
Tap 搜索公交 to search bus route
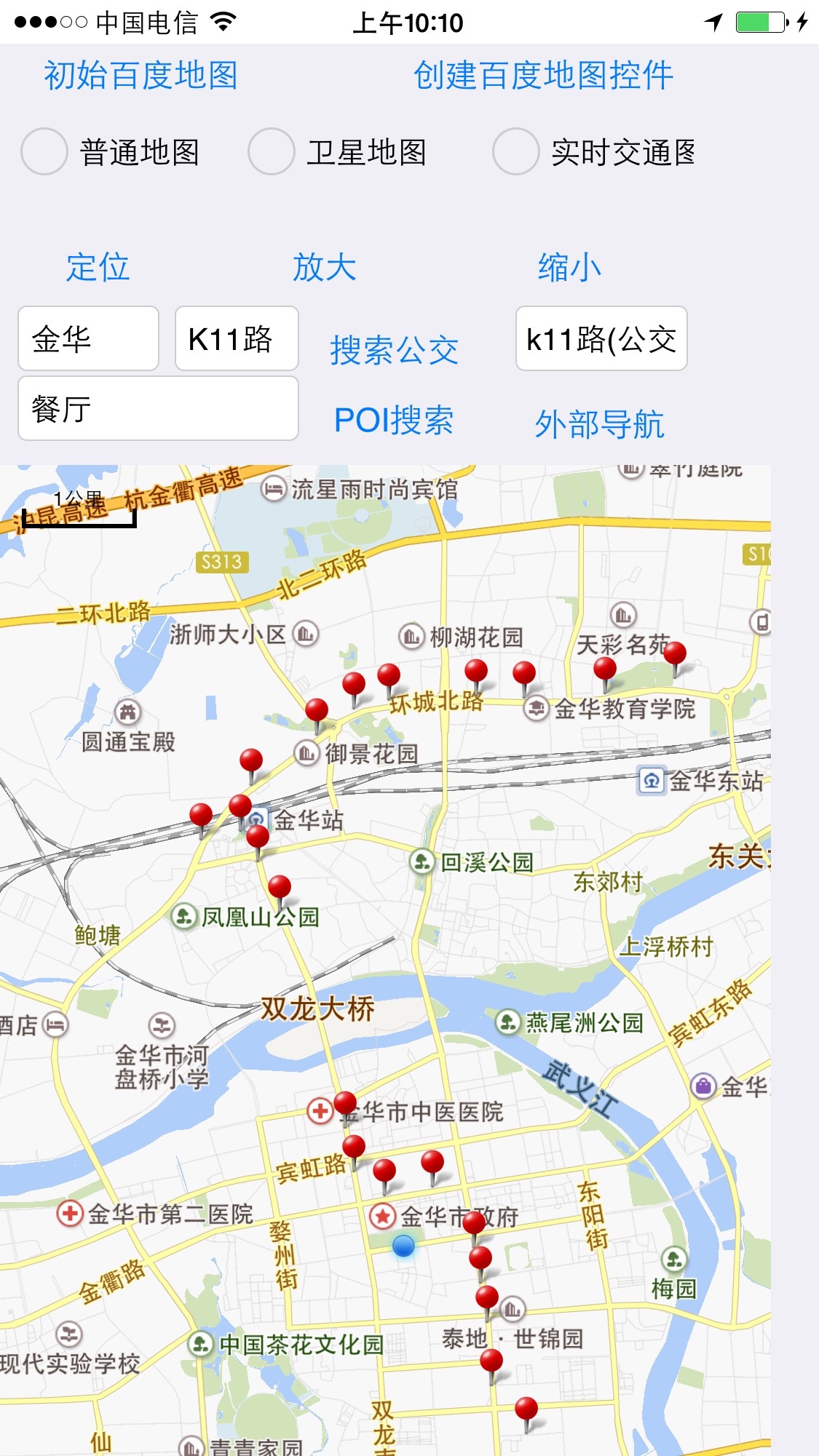(x=394, y=350)
